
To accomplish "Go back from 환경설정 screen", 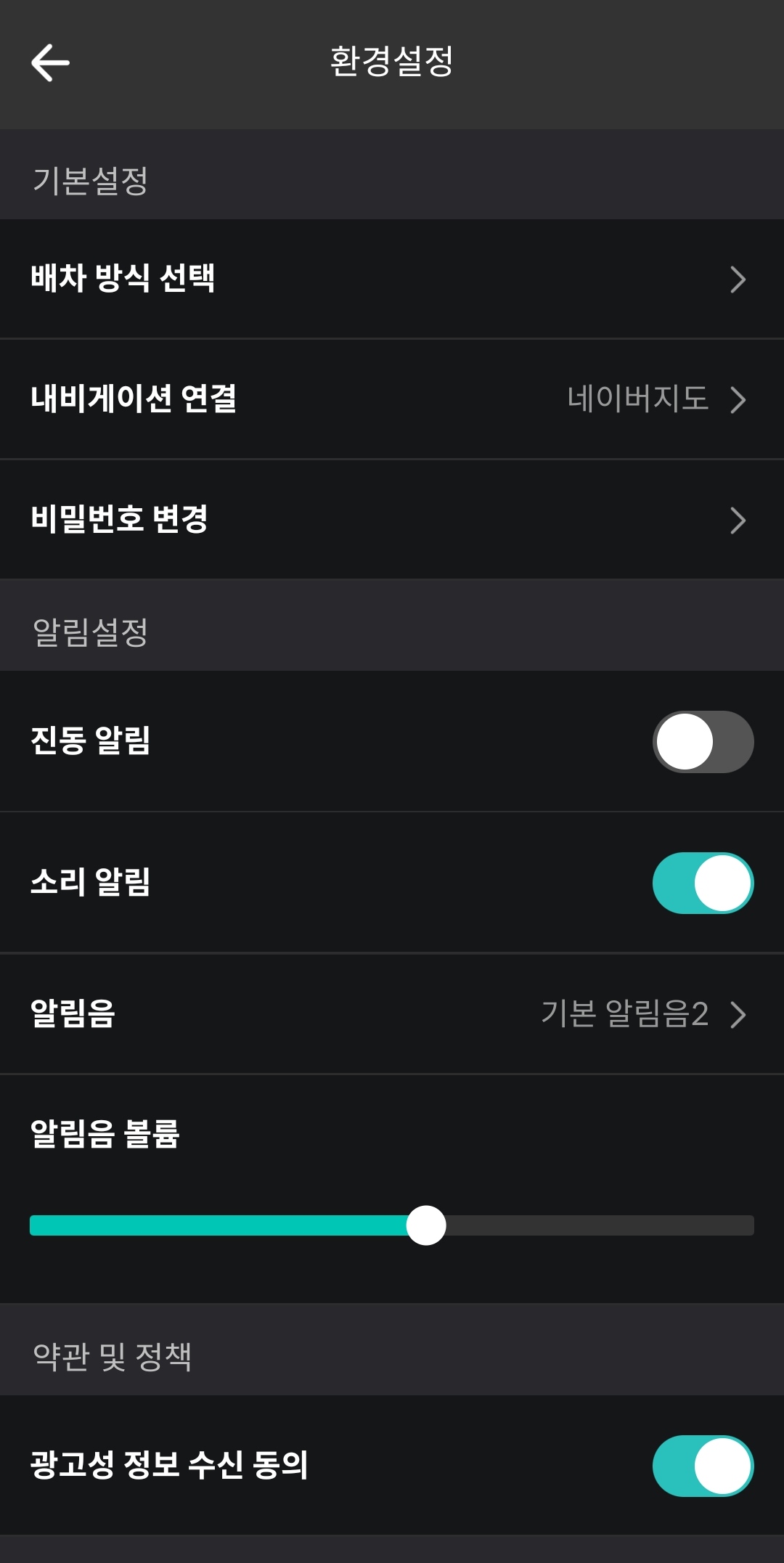I will [x=50, y=62].
